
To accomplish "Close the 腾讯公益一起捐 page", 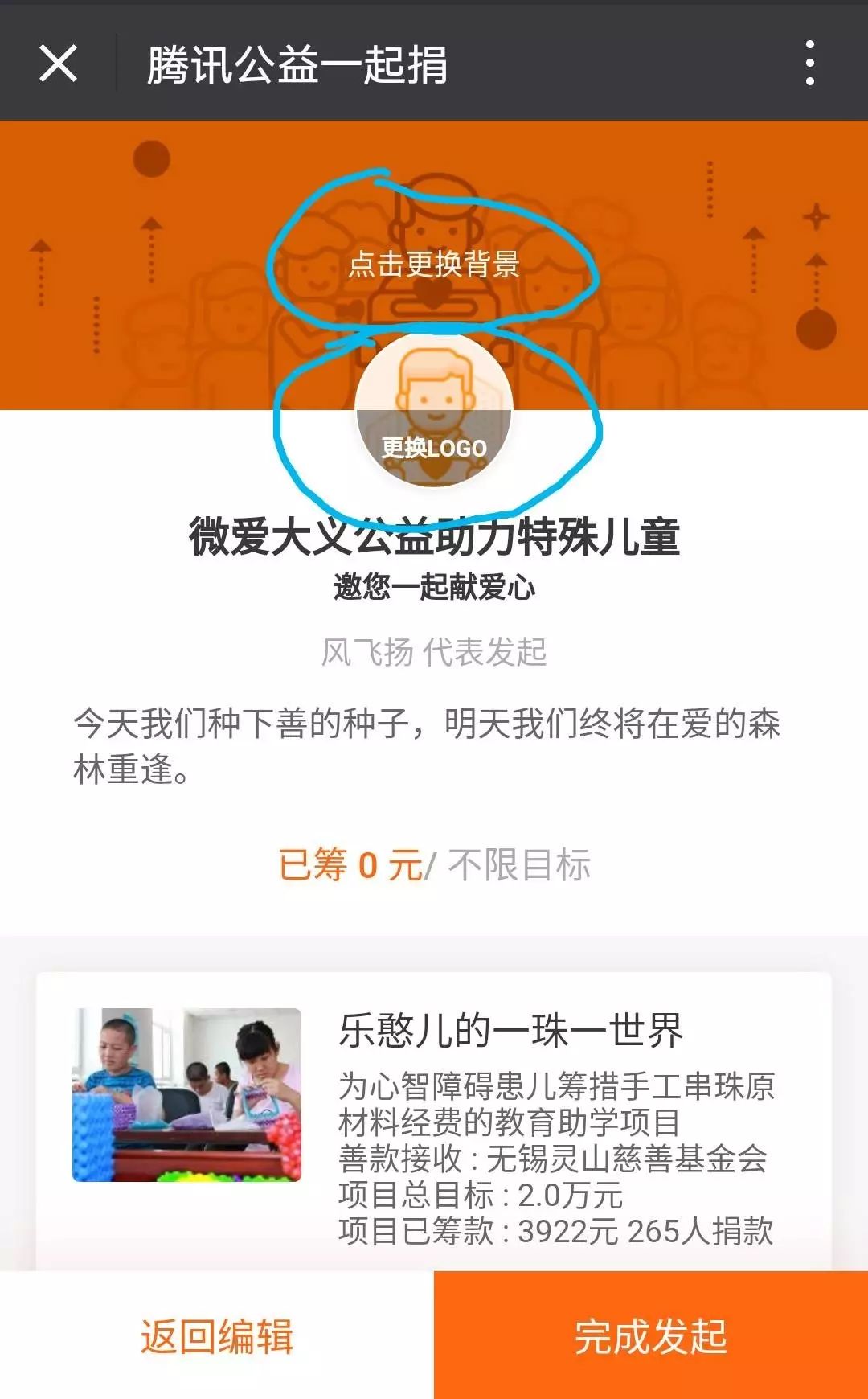I will pyautogui.click(x=58, y=64).
